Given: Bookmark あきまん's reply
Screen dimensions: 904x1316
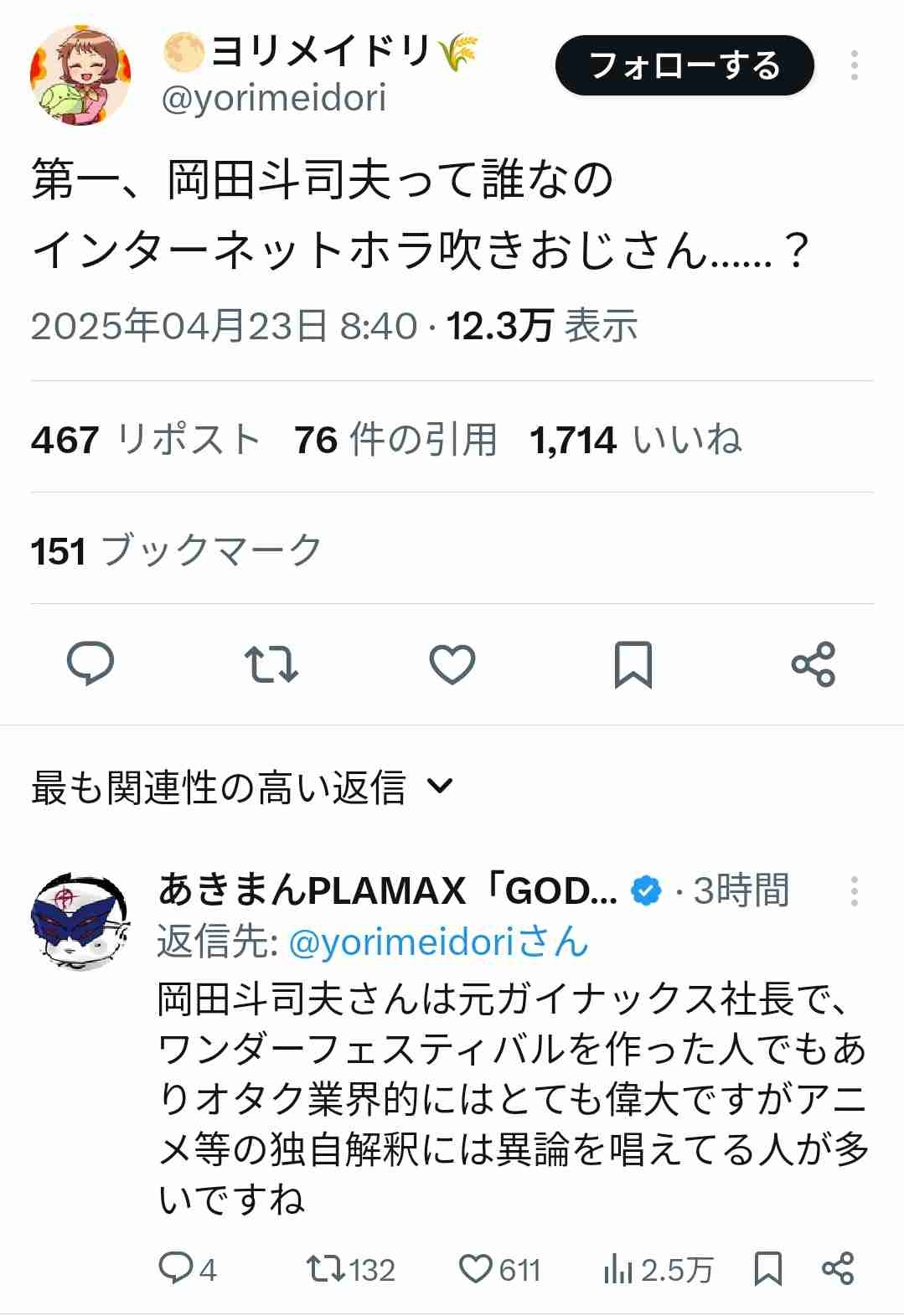Looking at the screenshot, I should (768, 1269).
